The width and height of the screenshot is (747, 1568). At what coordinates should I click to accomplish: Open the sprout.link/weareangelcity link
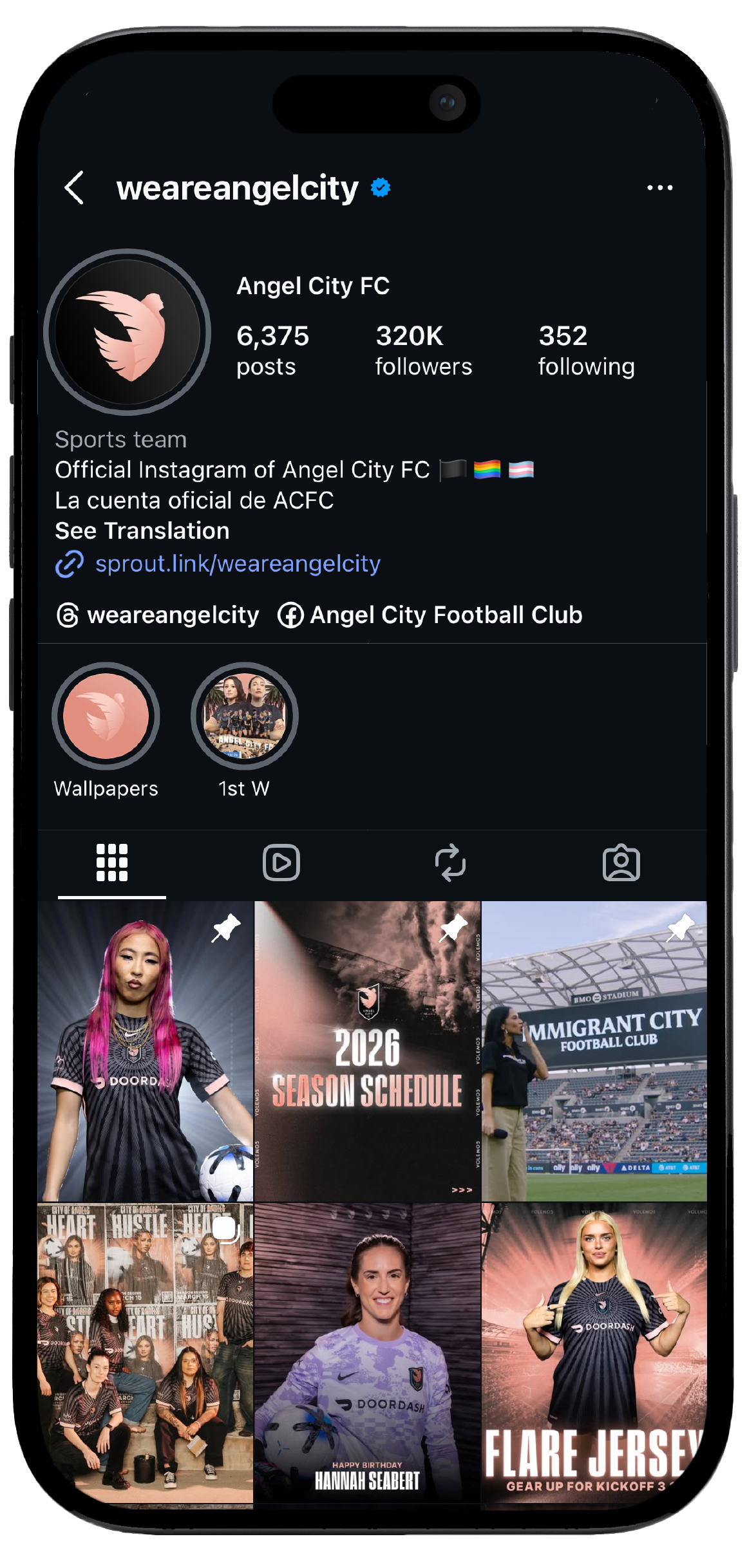(x=238, y=562)
